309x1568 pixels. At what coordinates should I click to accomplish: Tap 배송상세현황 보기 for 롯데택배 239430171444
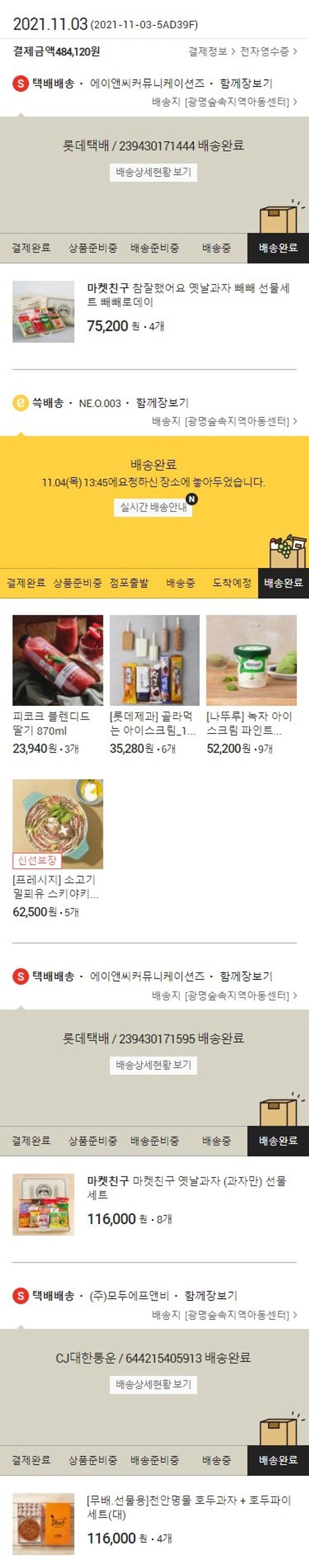tap(153, 172)
